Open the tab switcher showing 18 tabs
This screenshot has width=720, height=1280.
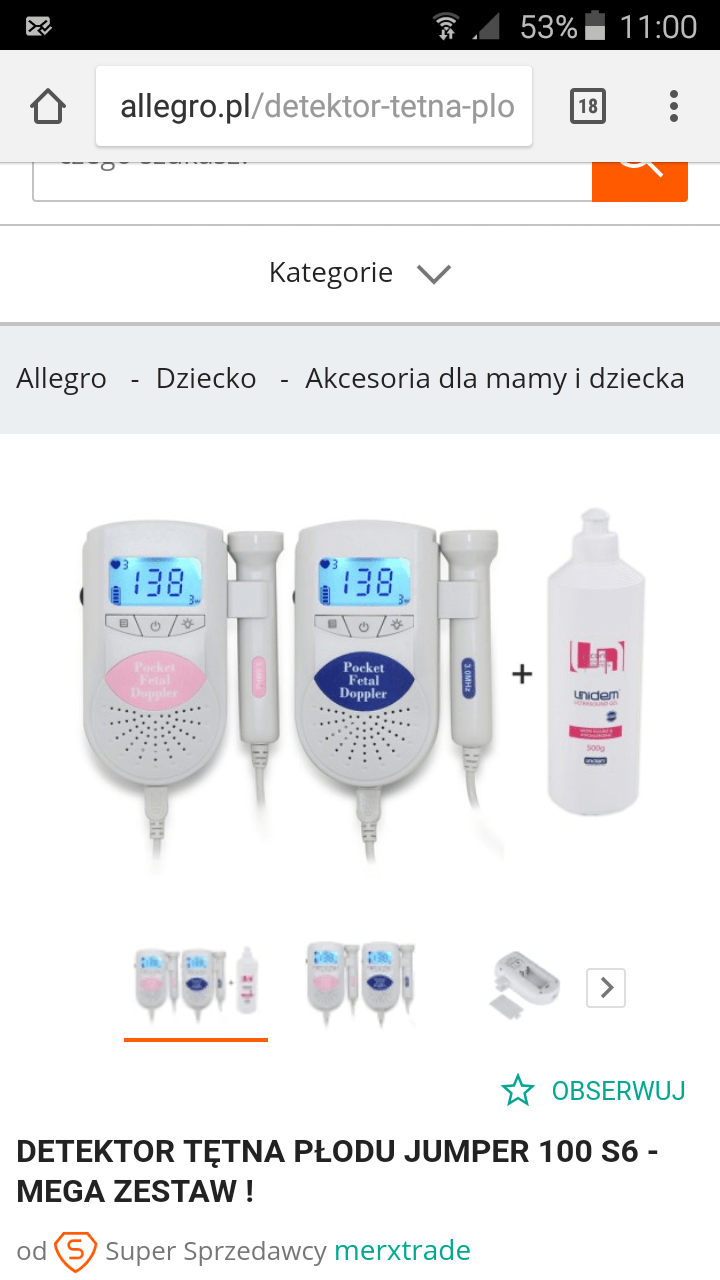[587, 106]
